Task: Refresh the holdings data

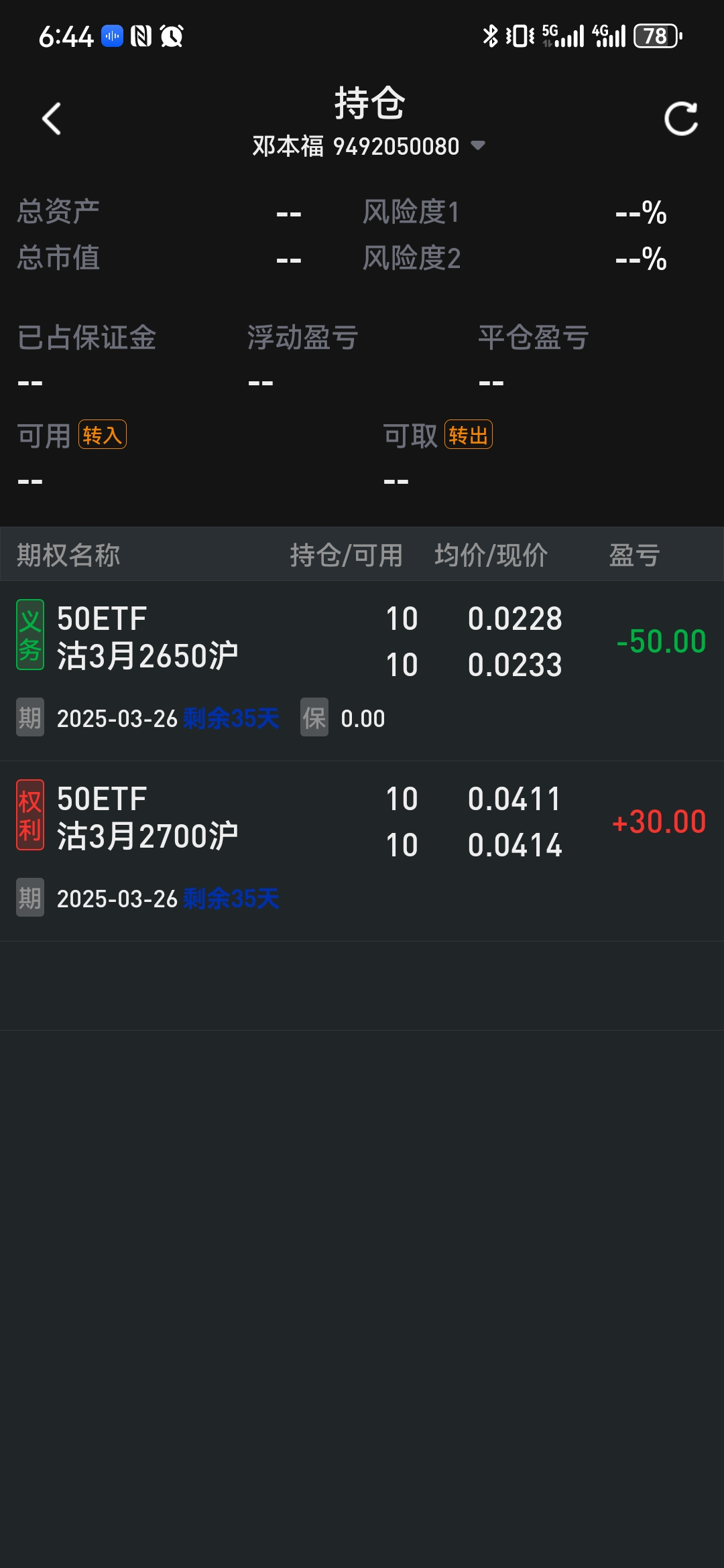Action: pyautogui.click(x=680, y=119)
